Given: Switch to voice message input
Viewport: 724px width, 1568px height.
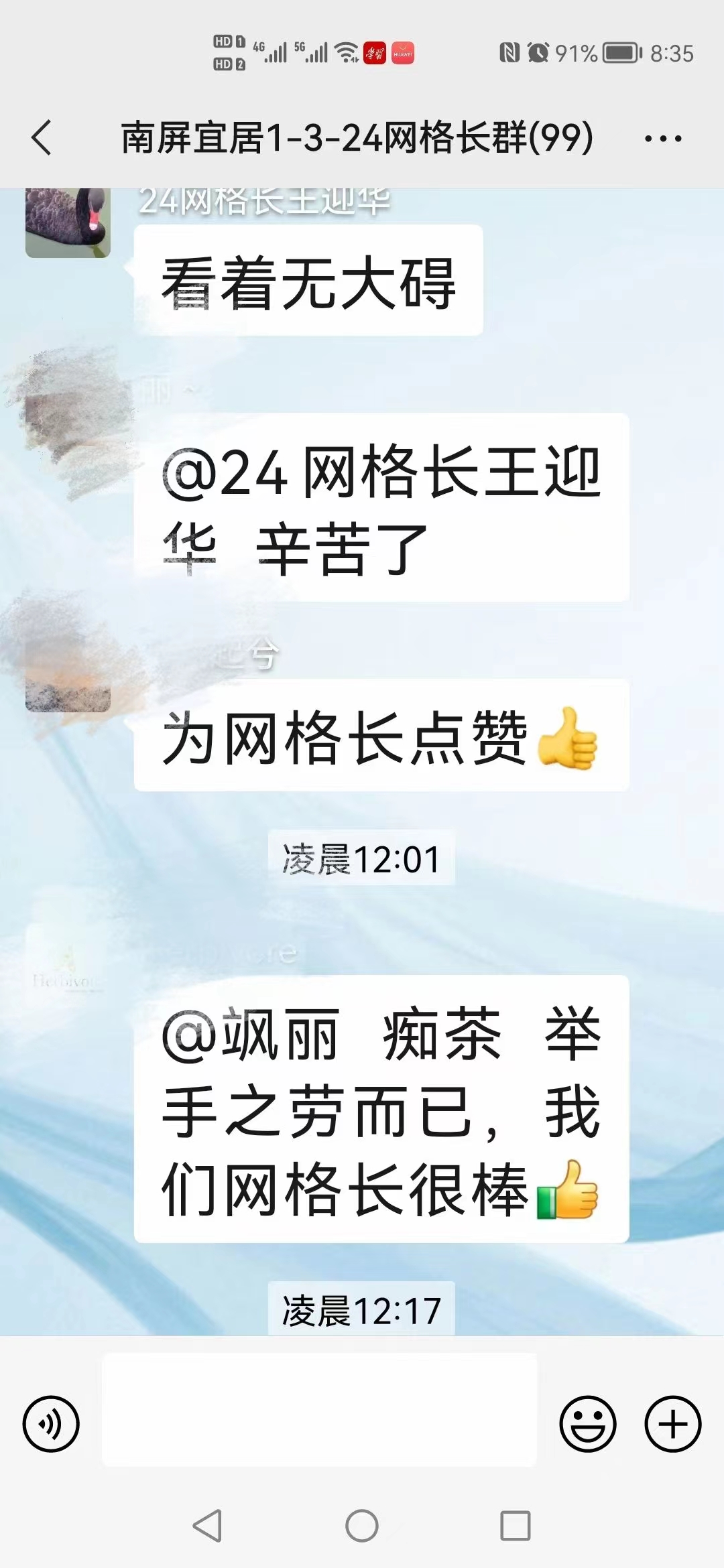Looking at the screenshot, I should coord(51,1424).
